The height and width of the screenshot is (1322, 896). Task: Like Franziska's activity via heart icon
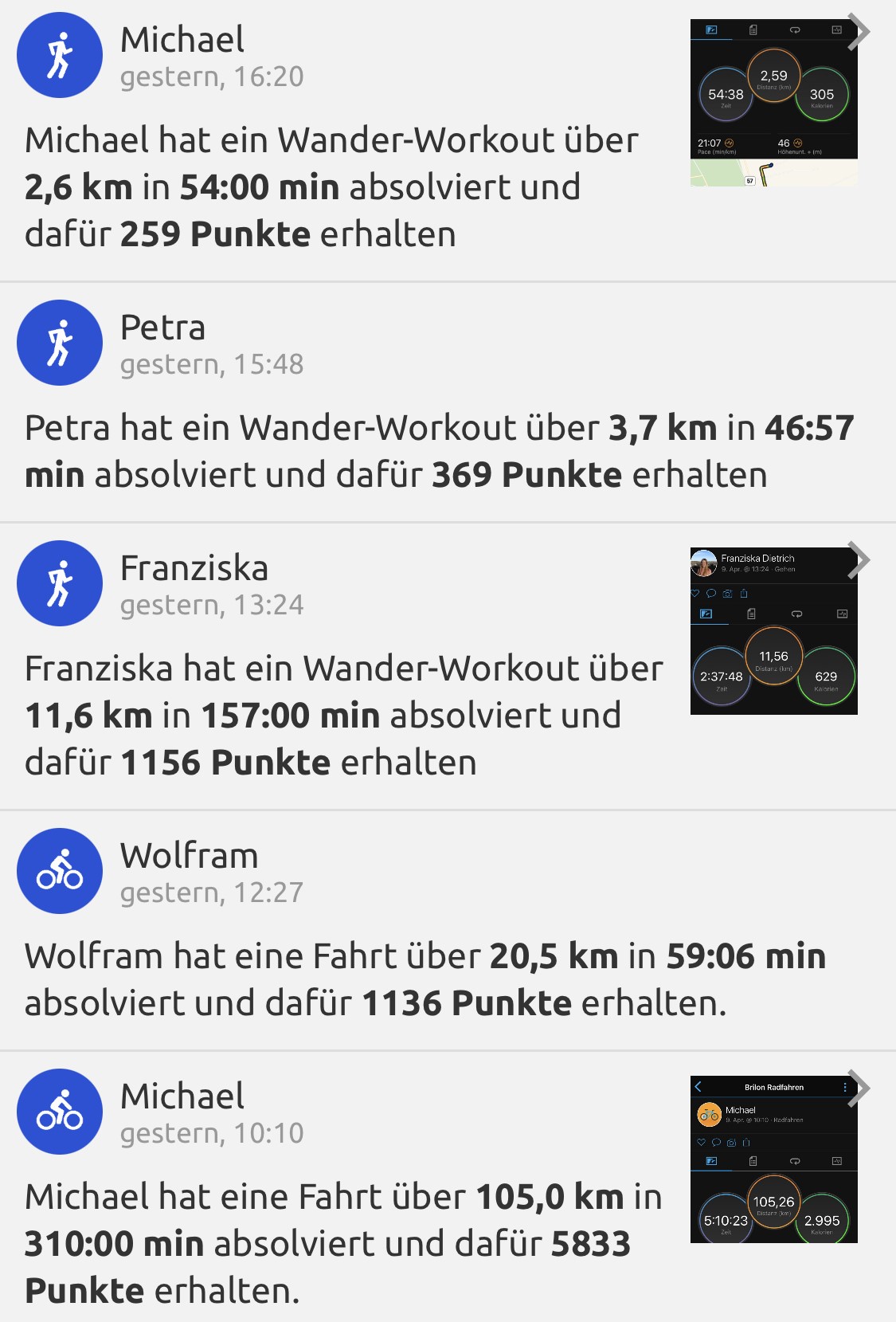(695, 594)
